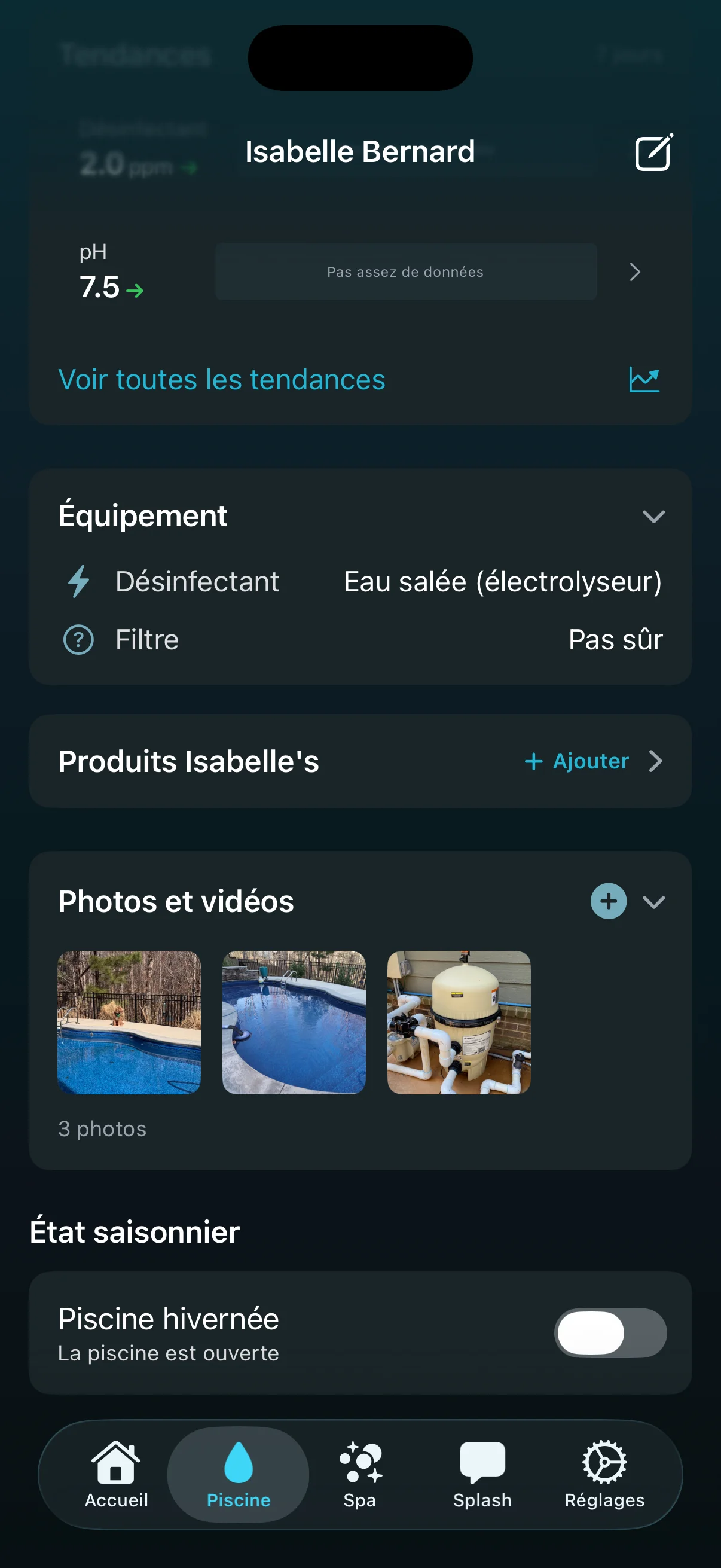The image size is (721, 1568).
Task: Collapse the Équipement section
Action: [653, 517]
